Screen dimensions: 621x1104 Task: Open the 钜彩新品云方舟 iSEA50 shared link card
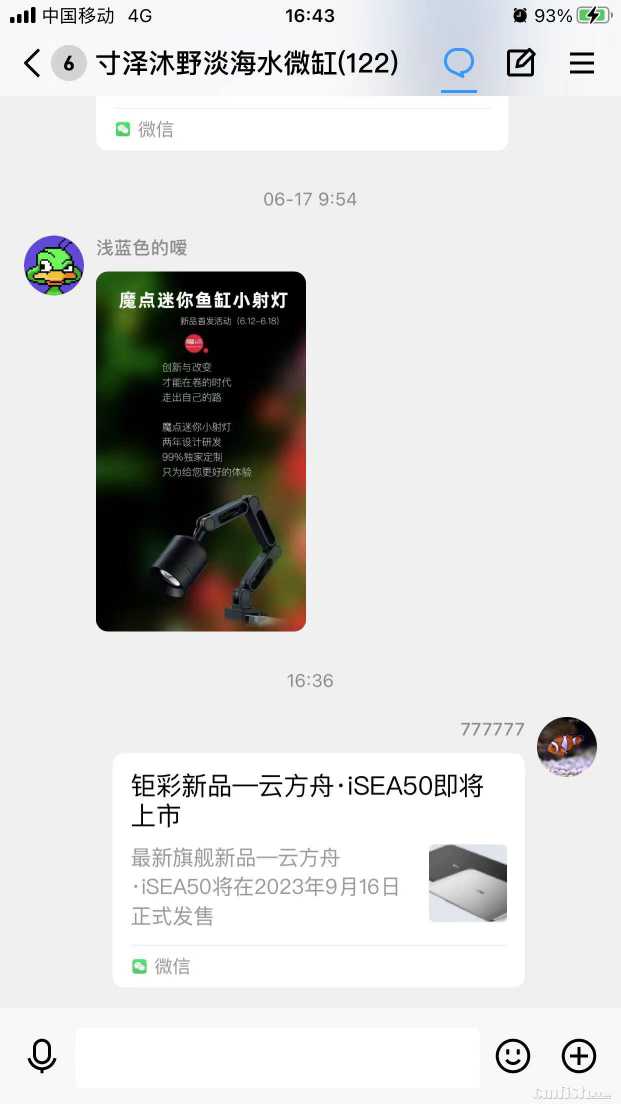coord(318,868)
